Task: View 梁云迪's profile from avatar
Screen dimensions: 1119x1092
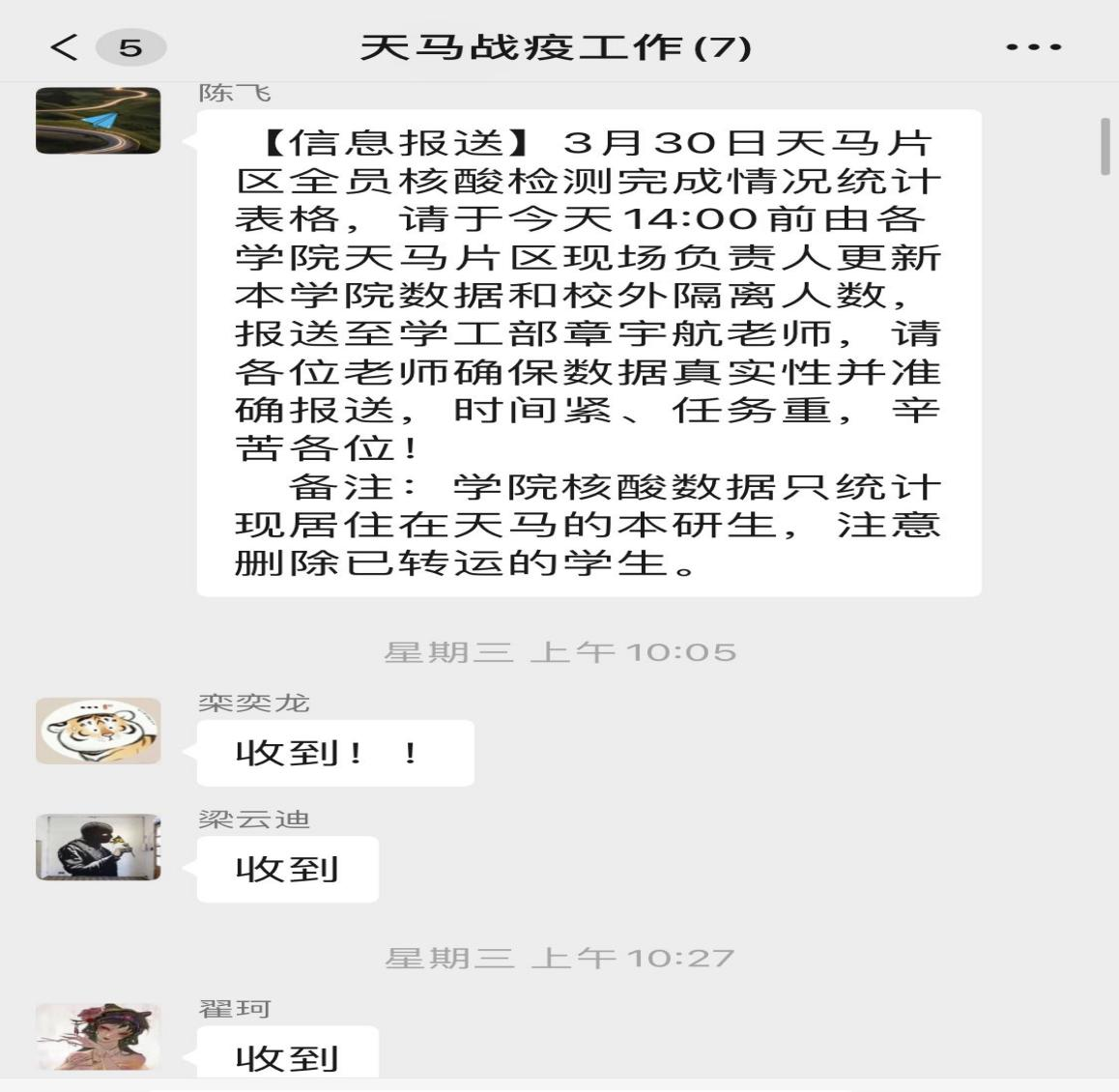Action: coord(98,848)
